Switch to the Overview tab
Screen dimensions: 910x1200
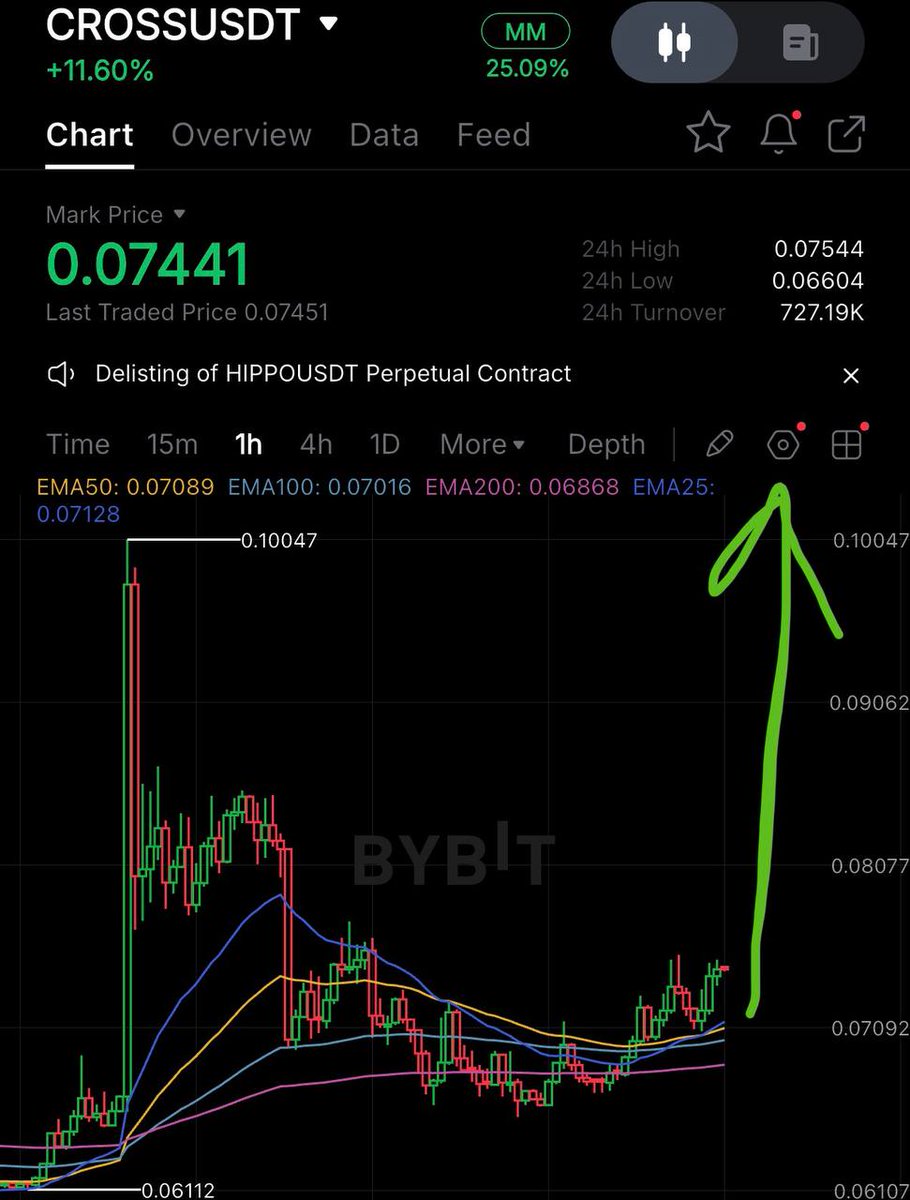pyautogui.click(x=241, y=135)
